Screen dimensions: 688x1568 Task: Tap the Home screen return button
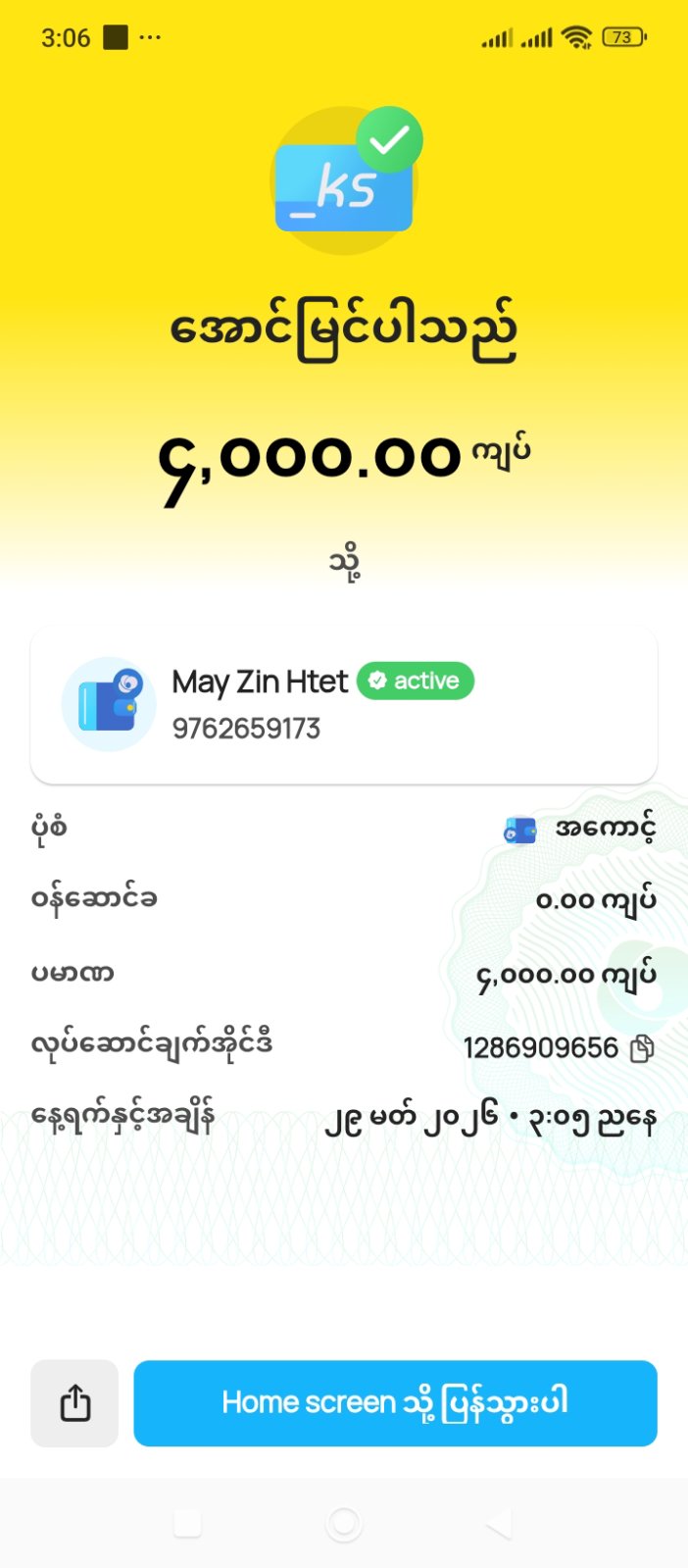coord(395,1402)
